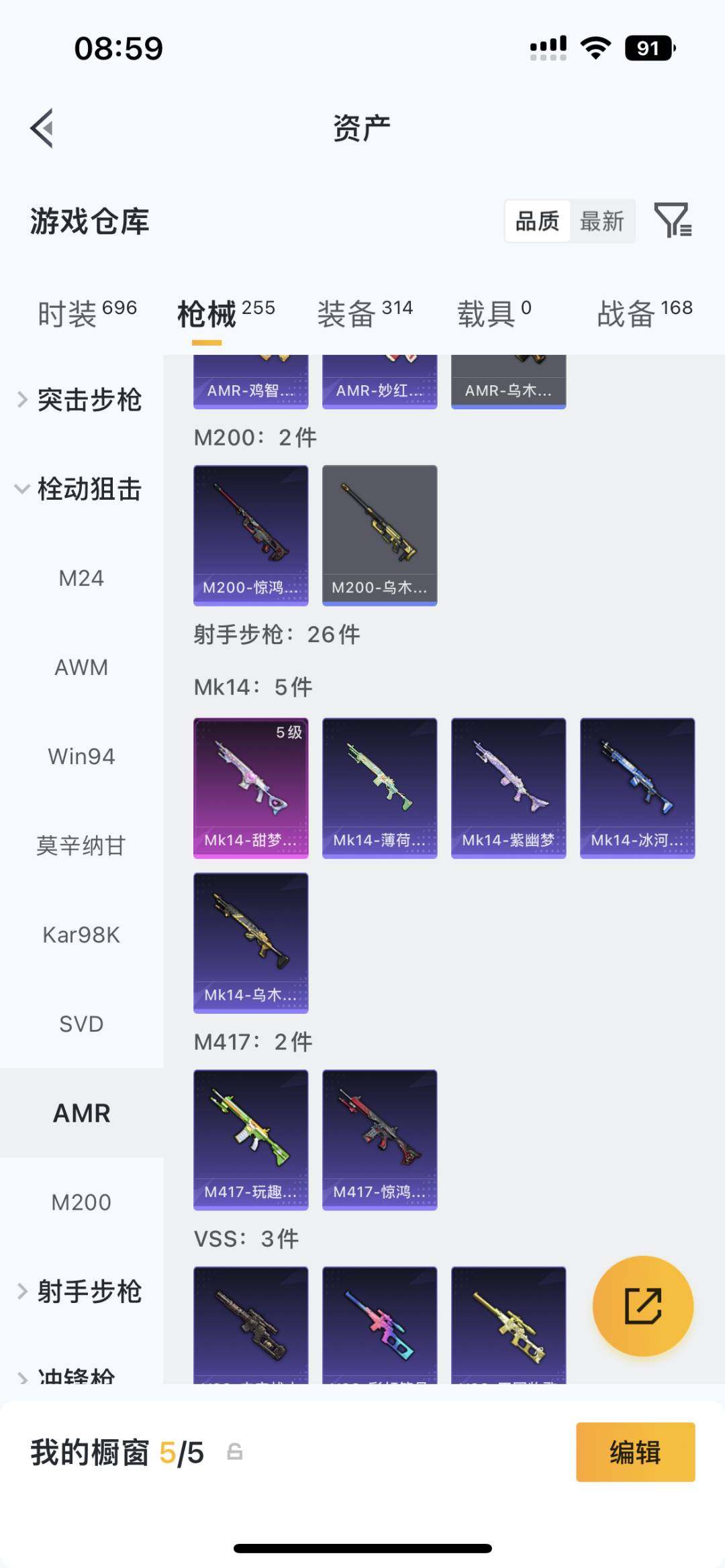Open the M417-玩趣 skin tile
This screenshot has width=725, height=1568.
(x=251, y=1139)
